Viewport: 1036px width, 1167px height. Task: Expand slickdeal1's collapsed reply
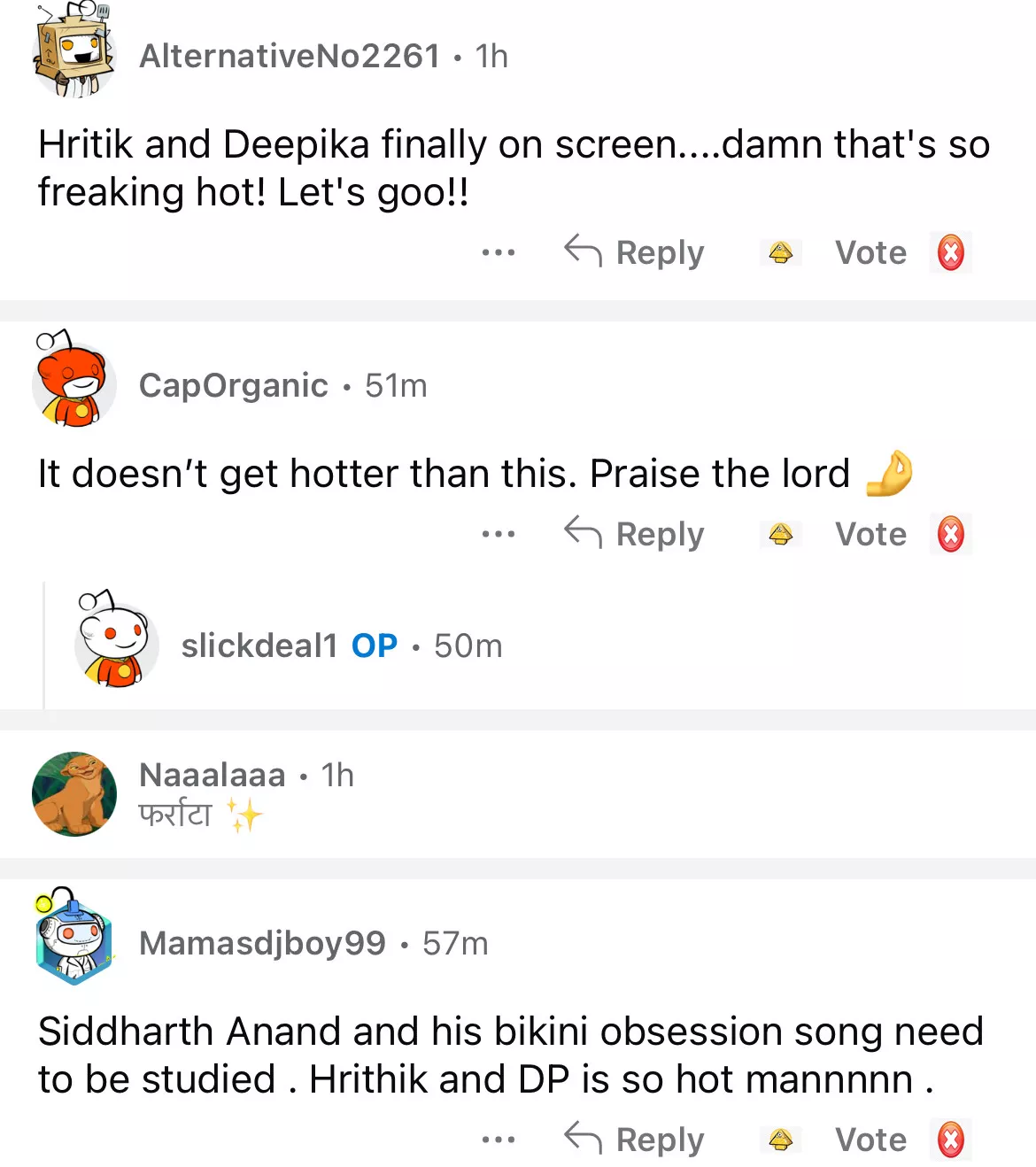pyautogui.click(x=531, y=646)
